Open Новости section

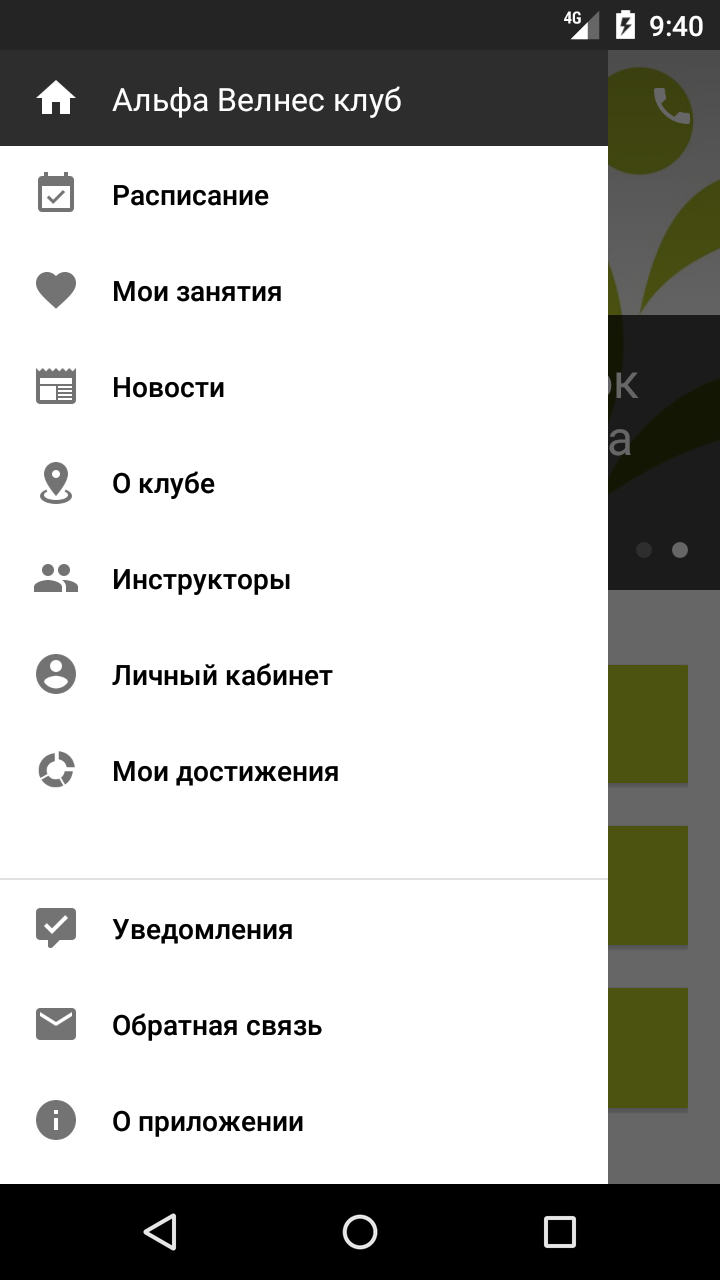click(x=168, y=387)
